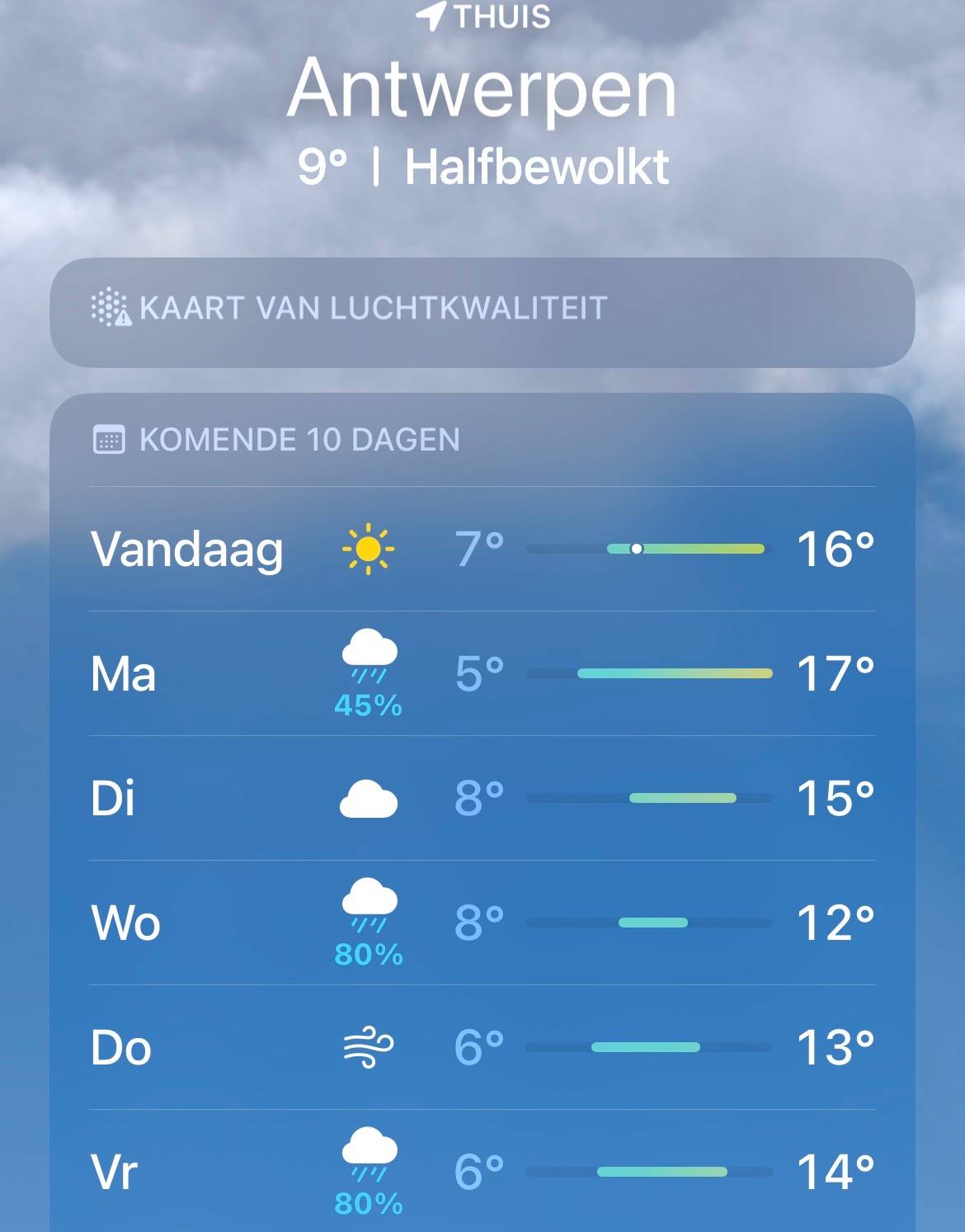This screenshot has width=965, height=1232.
Task: Open the Do windy forecast
Action: pyautogui.click(x=482, y=1047)
